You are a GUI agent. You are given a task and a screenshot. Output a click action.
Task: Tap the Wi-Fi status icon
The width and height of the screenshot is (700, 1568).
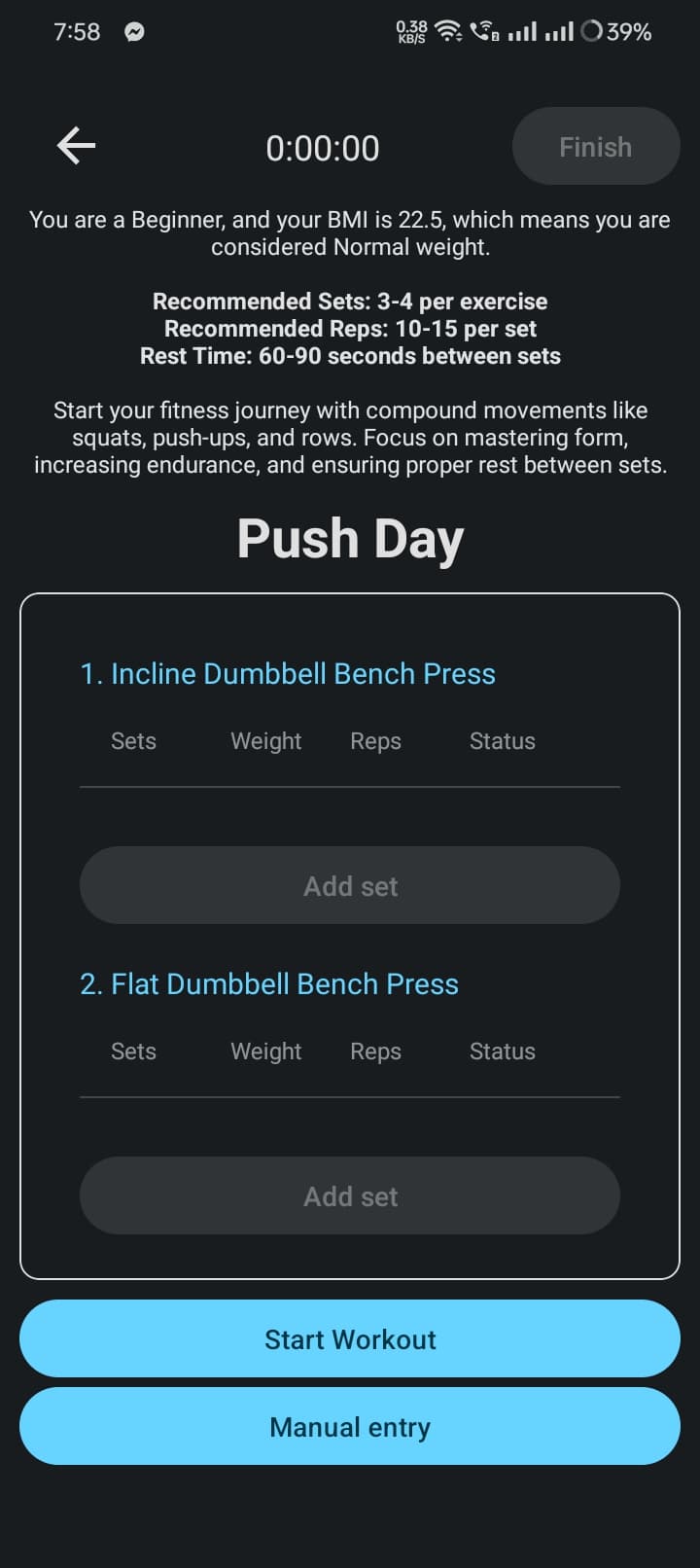tap(446, 29)
